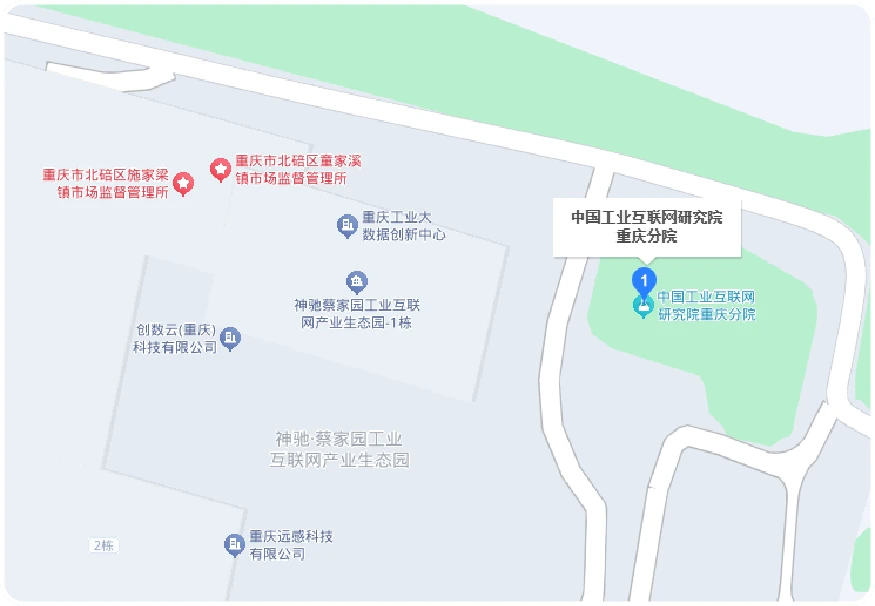The width and height of the screenshot is (875, 606).
Task: Select the 重庆市北碚区施家梁镇市场监督管理所 marker
Action: coord(183,184)
